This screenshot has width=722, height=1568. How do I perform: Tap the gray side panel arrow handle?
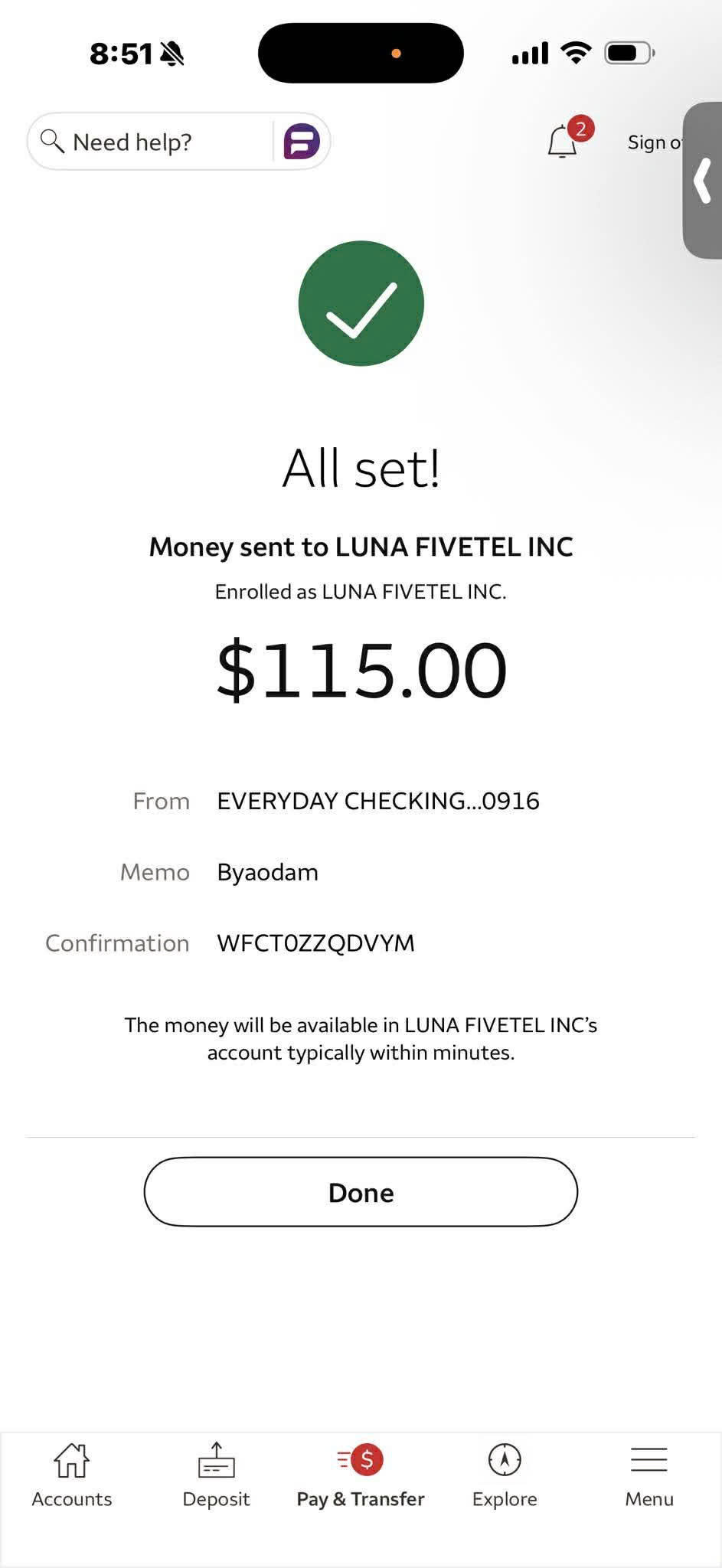pyautogui.click(x=703, y=181)
